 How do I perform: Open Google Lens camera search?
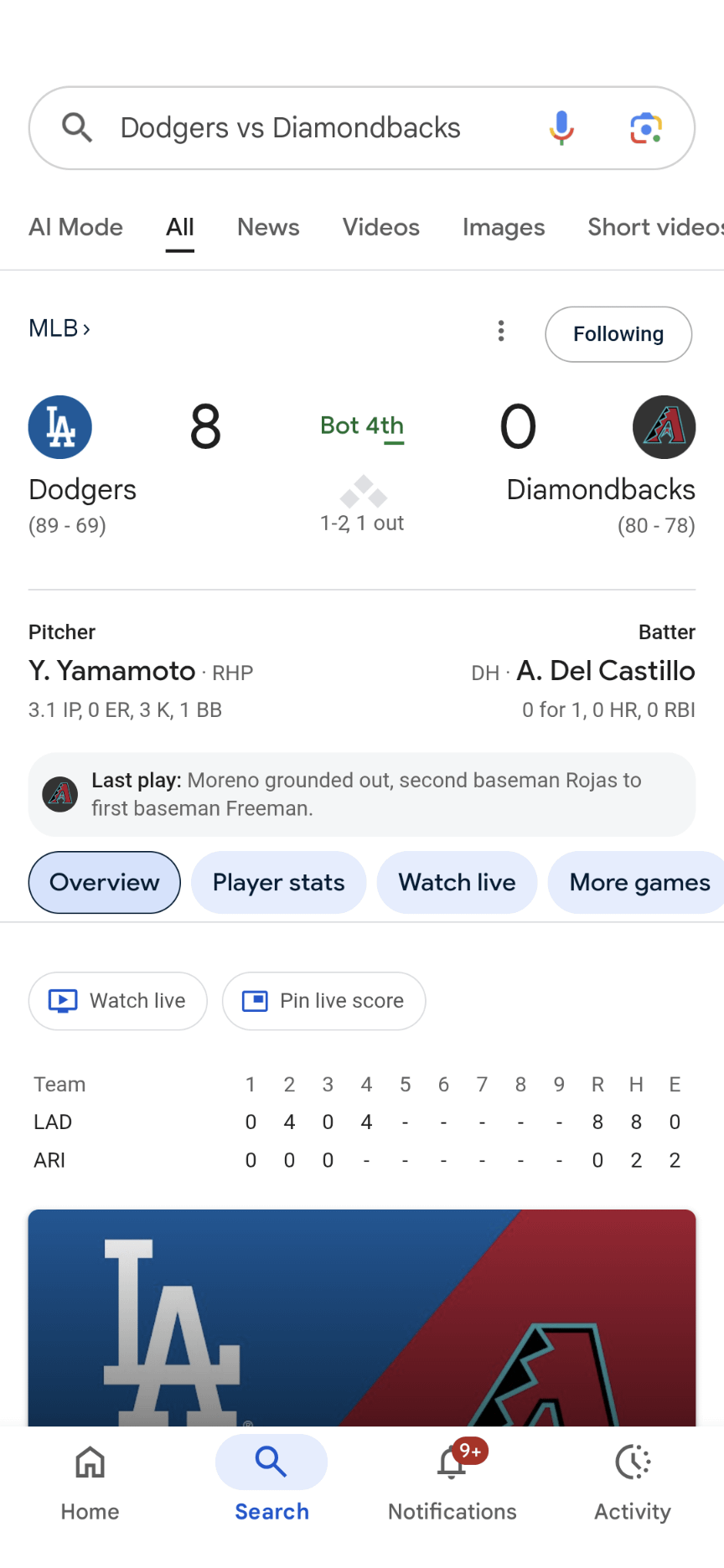pyautogui.click(x=646, y=128)
